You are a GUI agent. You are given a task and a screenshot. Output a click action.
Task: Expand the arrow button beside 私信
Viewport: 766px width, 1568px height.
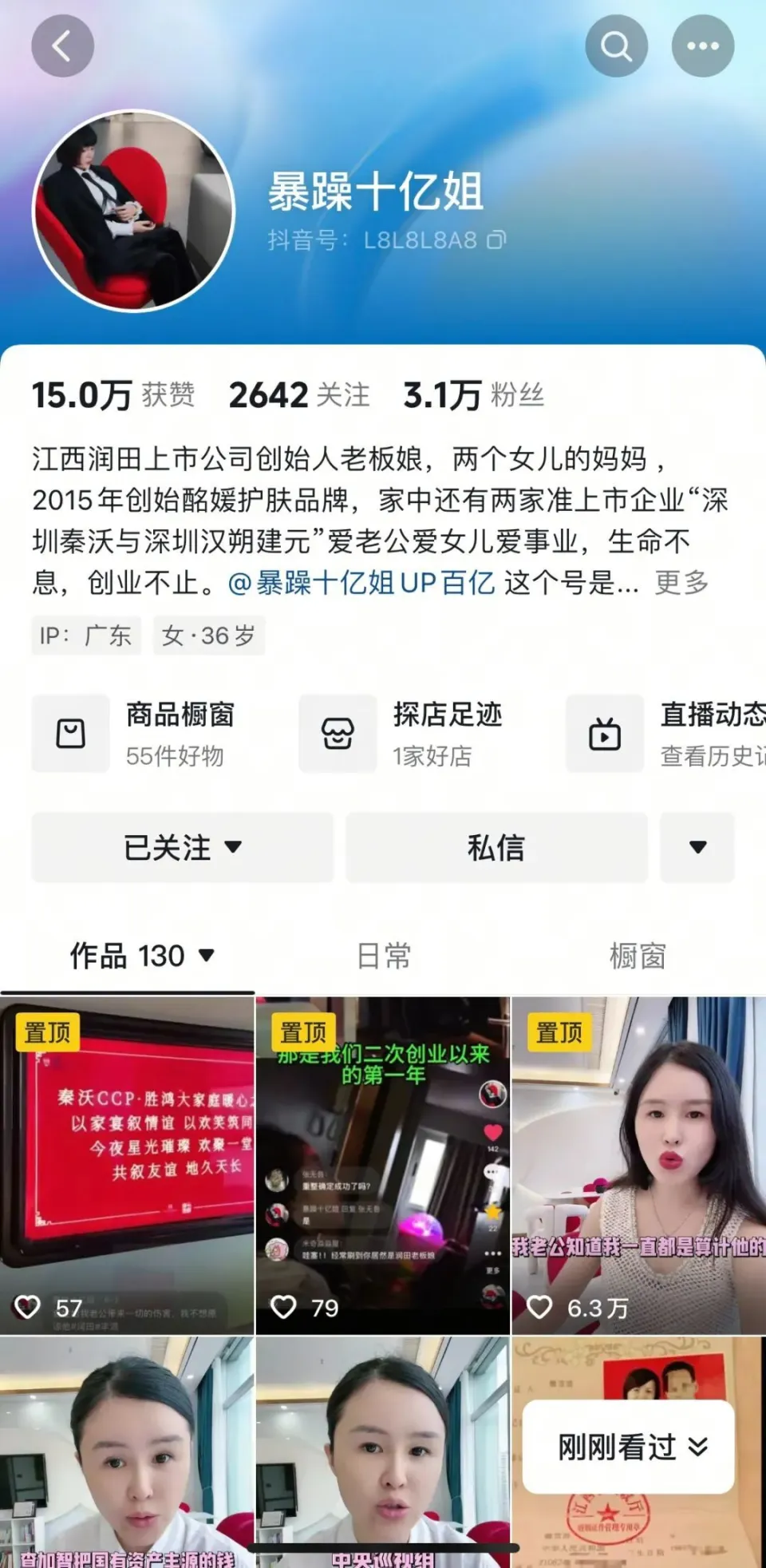697,847
